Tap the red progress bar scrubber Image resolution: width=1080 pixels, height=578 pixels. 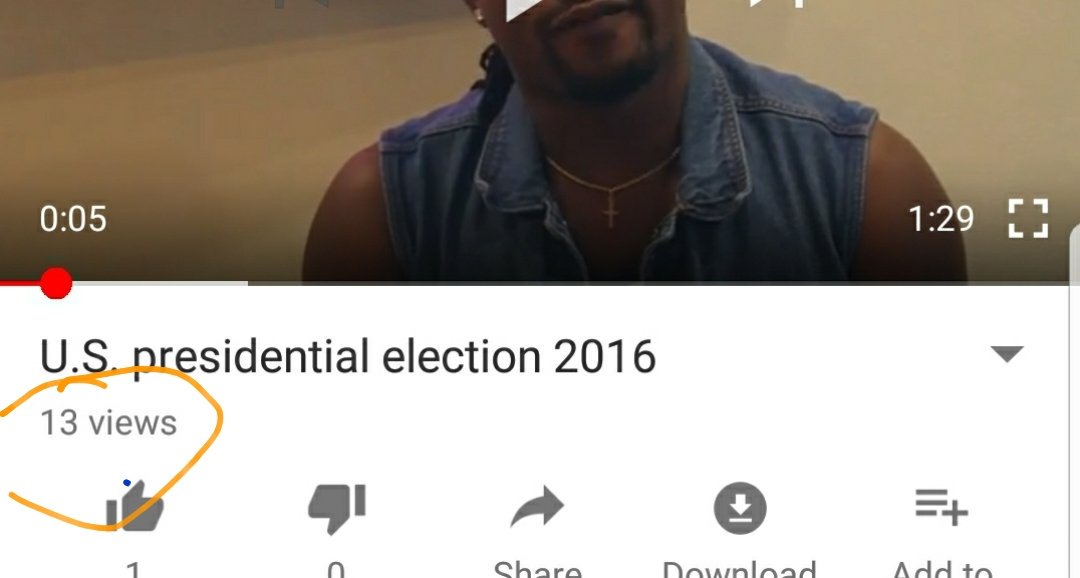(56, 284)
